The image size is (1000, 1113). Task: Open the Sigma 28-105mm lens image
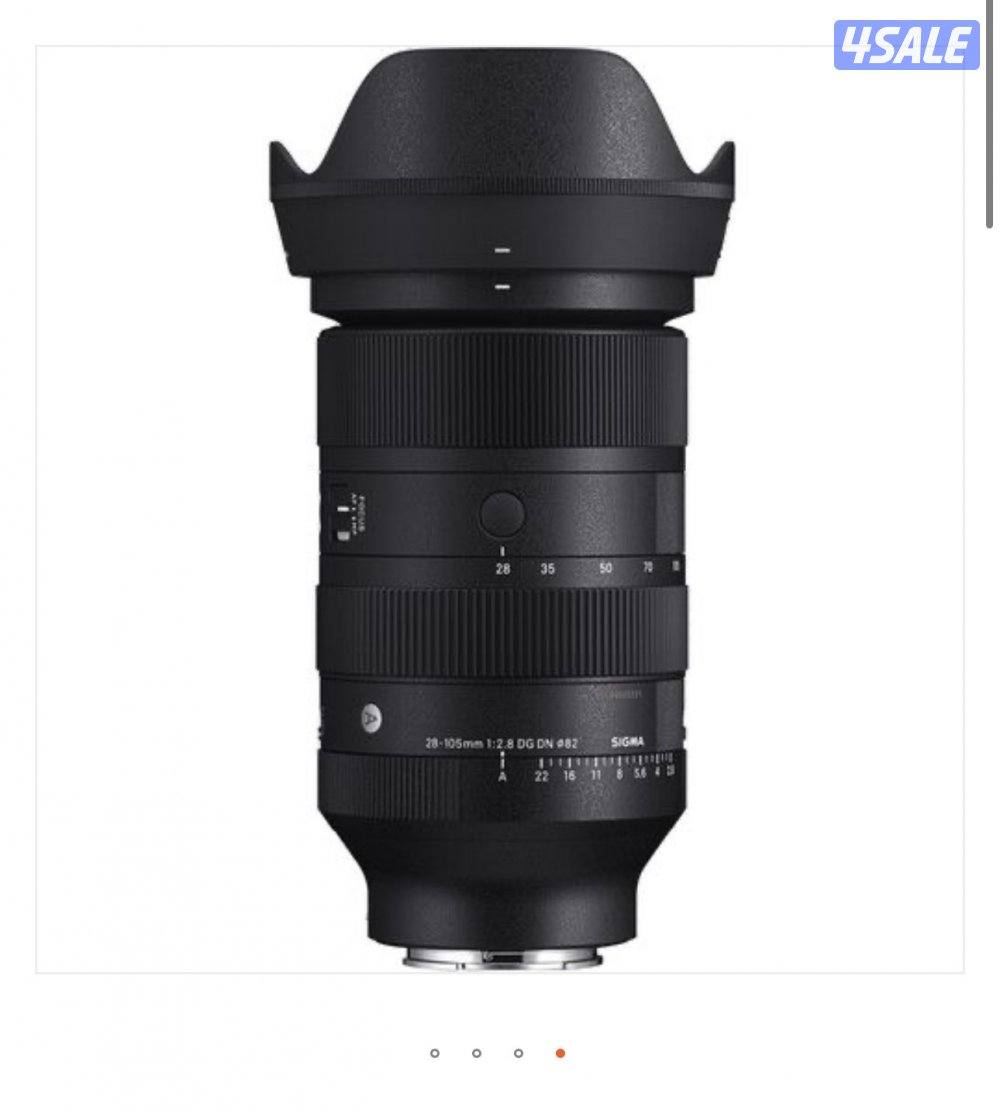click(x=500, y=510)
